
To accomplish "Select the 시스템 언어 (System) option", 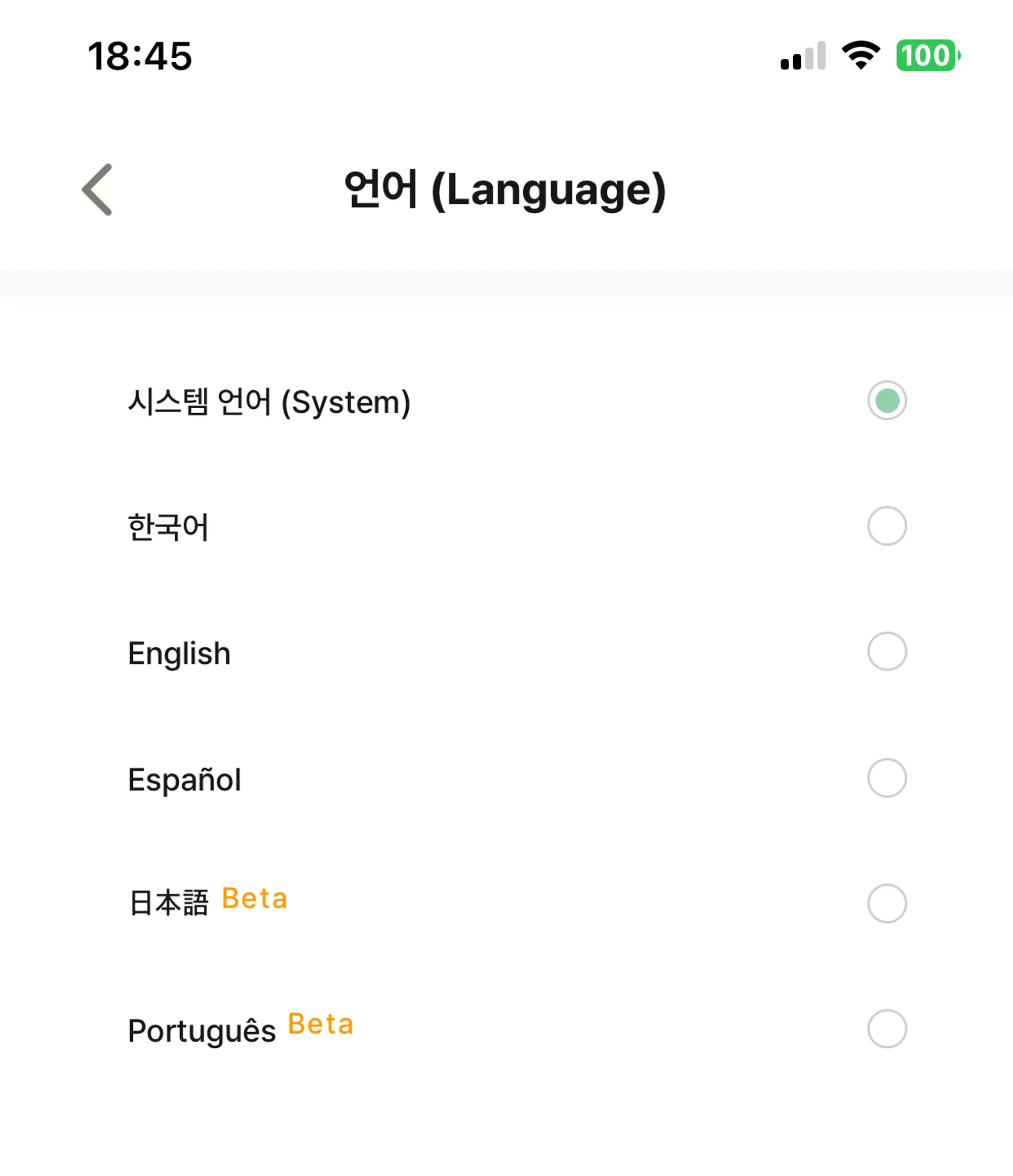I will (x=886, y=401).
